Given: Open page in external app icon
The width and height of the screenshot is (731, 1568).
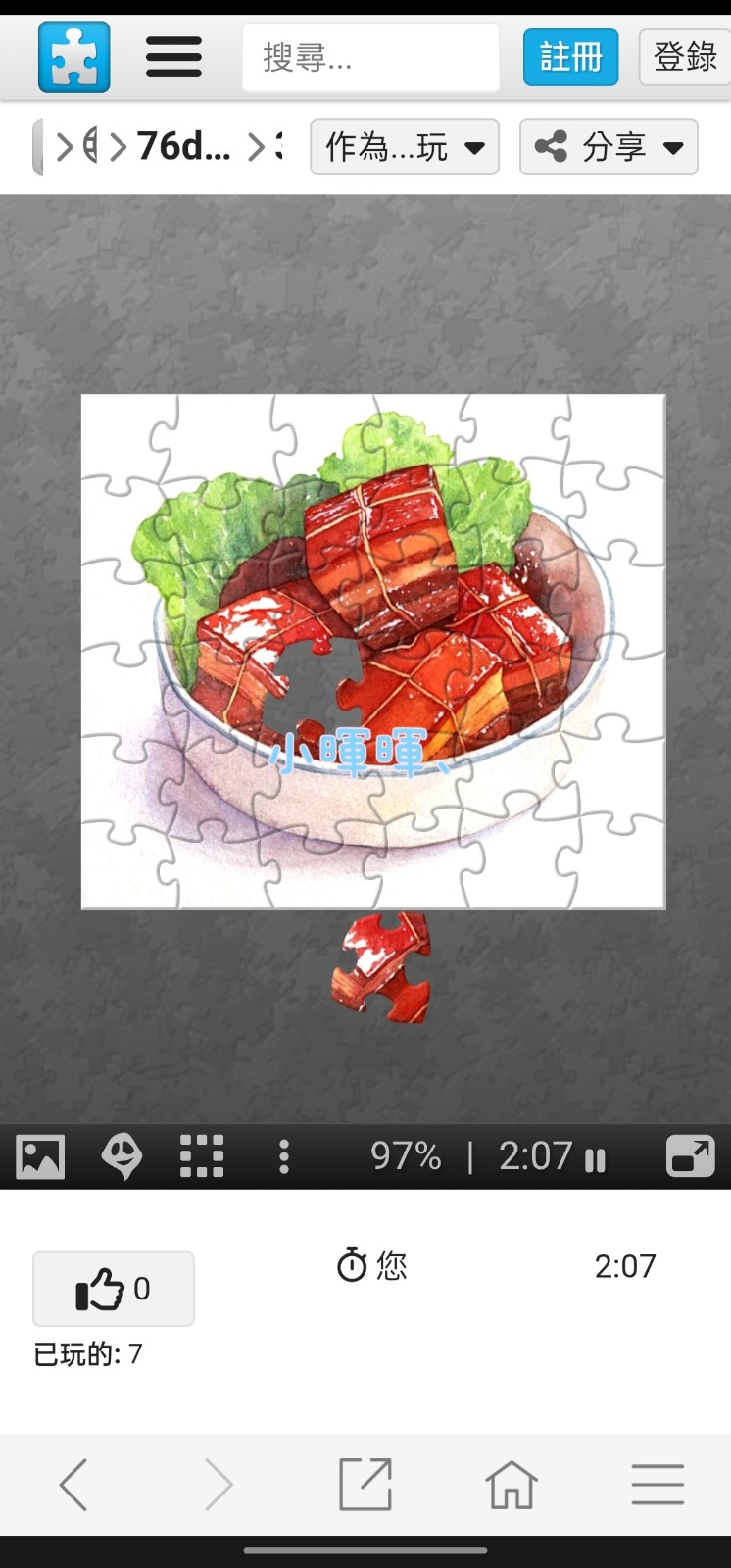Looking at the screenshot, I should pos(365,1485).
